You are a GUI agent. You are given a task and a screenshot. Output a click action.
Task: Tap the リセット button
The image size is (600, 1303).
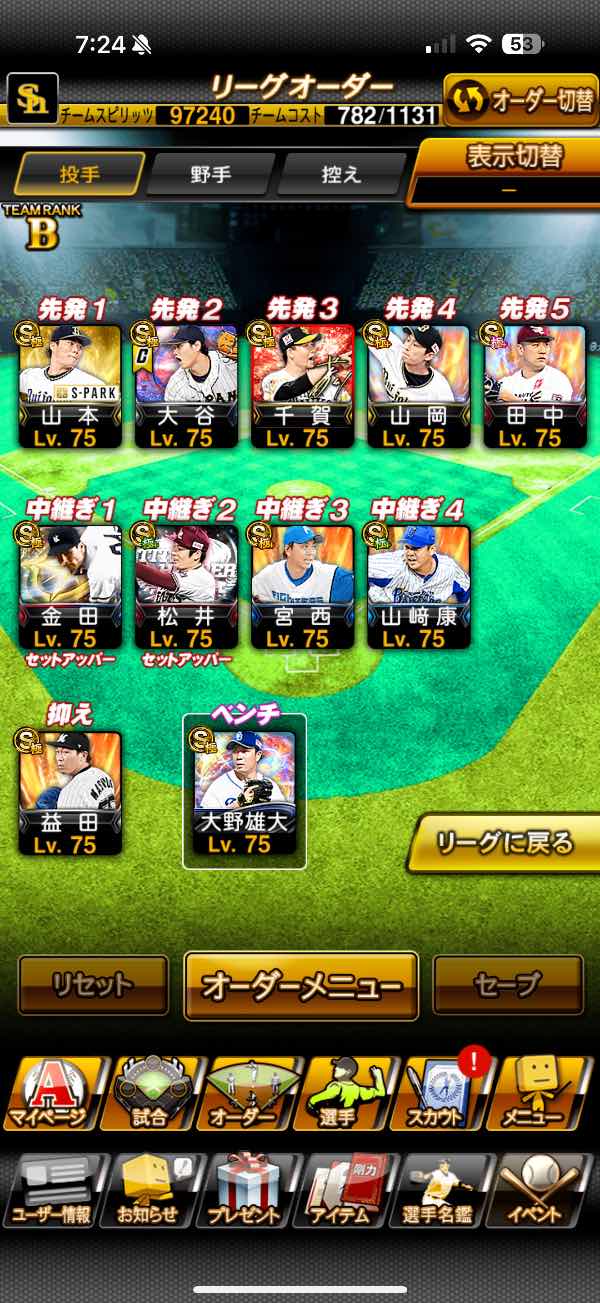coord(93,985)
